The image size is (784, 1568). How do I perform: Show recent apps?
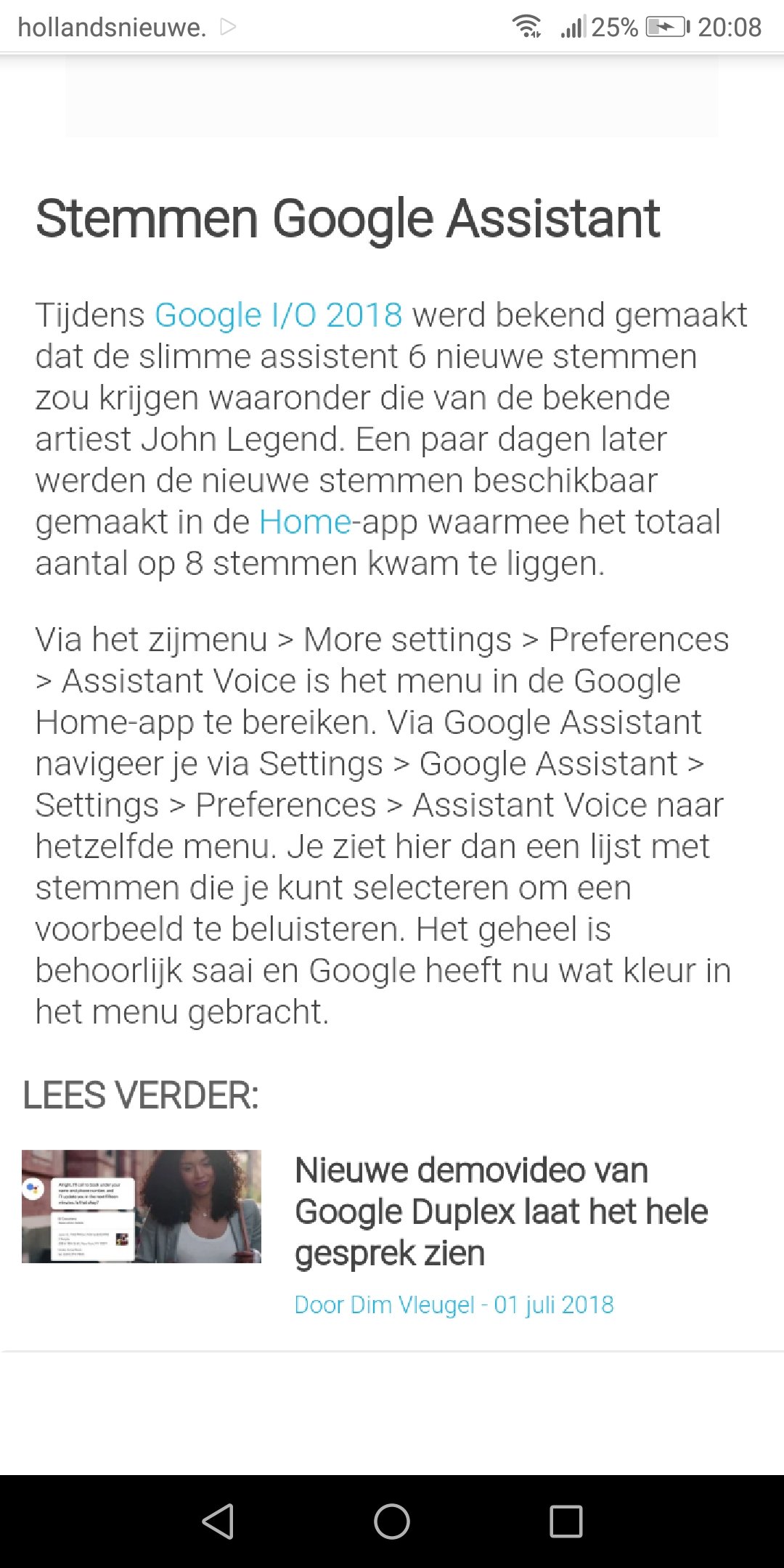[x=566, y=1521]
